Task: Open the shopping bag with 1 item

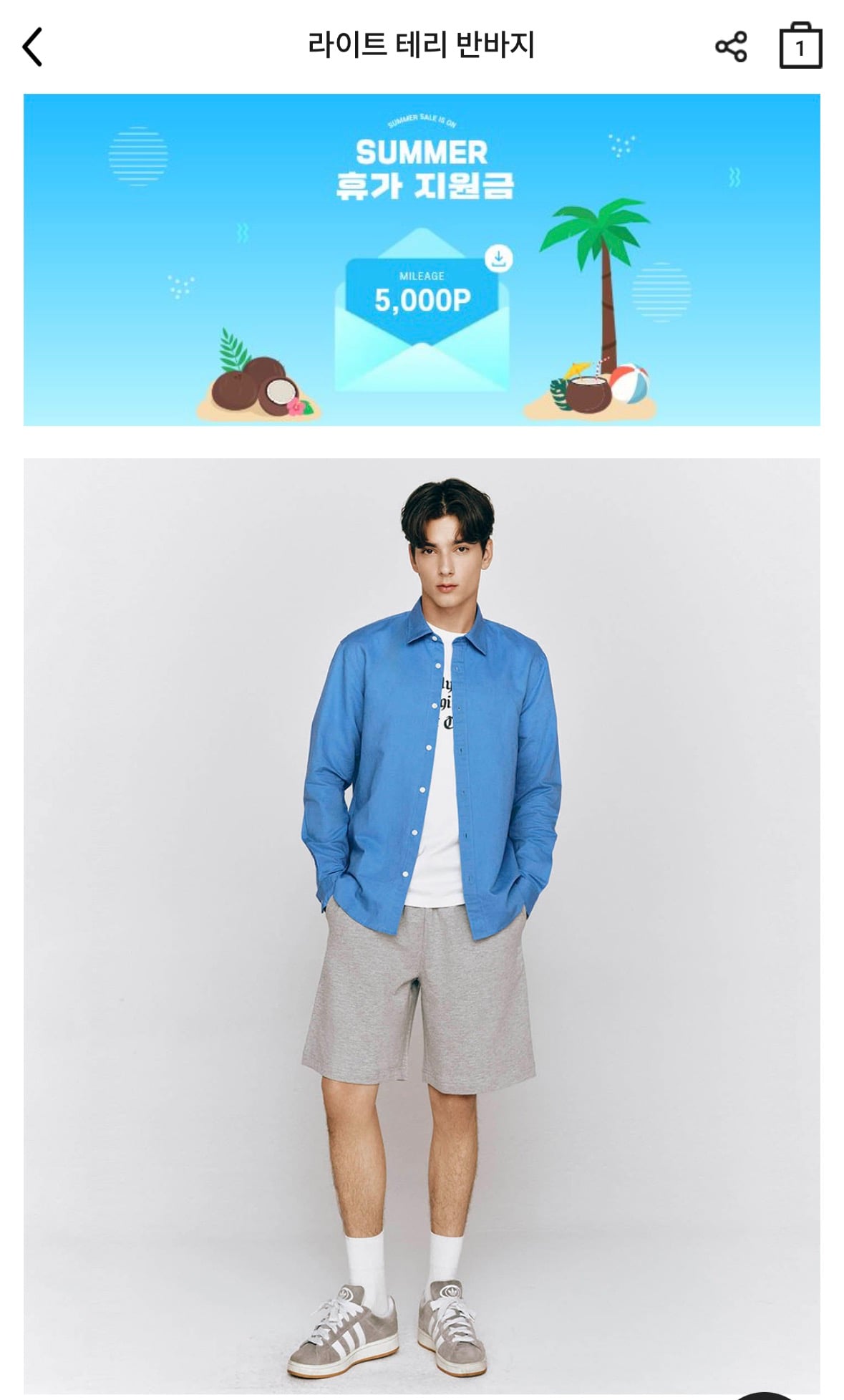Action: 800,45
